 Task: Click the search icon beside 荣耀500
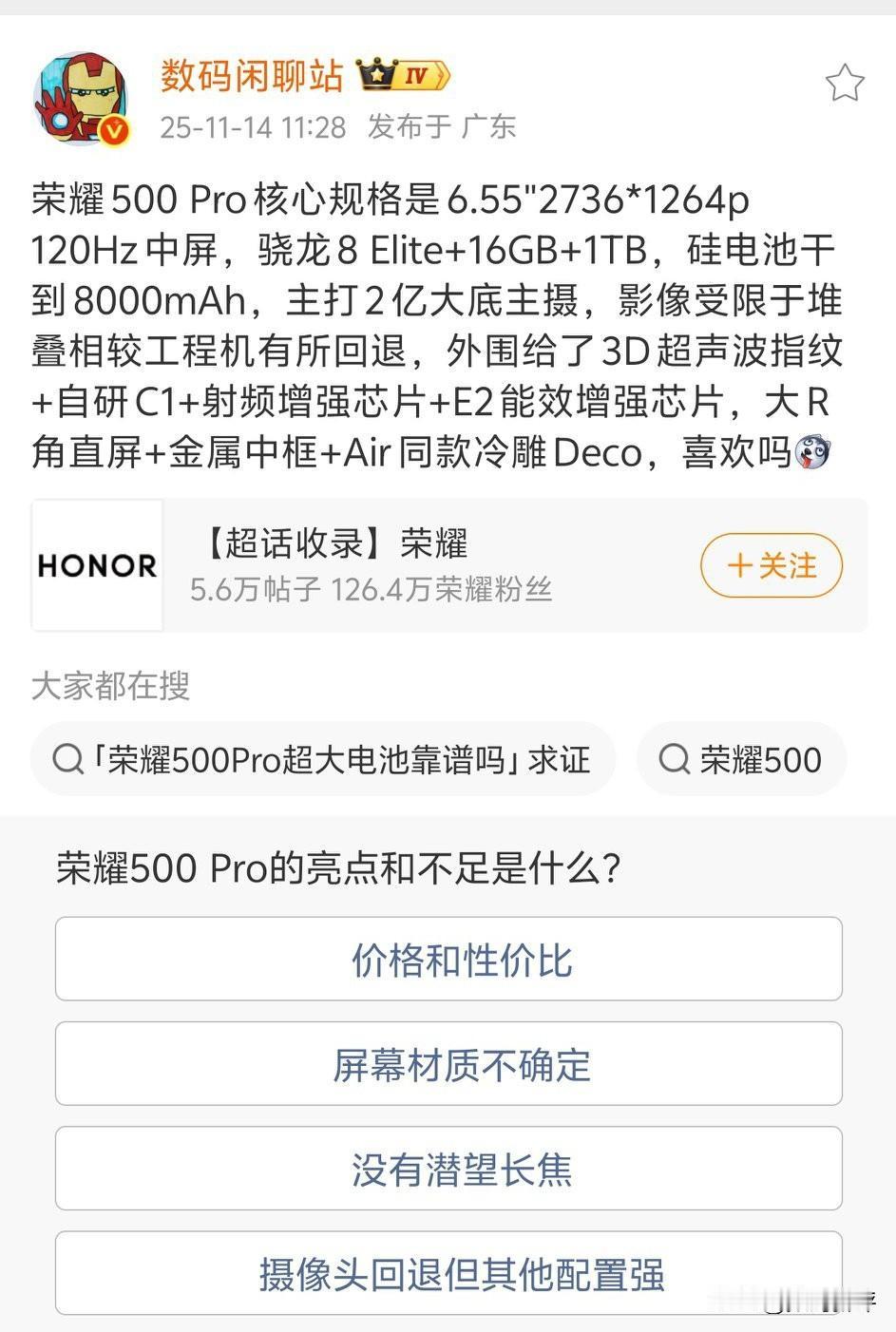pyautogui.click(x=677, y=759)
